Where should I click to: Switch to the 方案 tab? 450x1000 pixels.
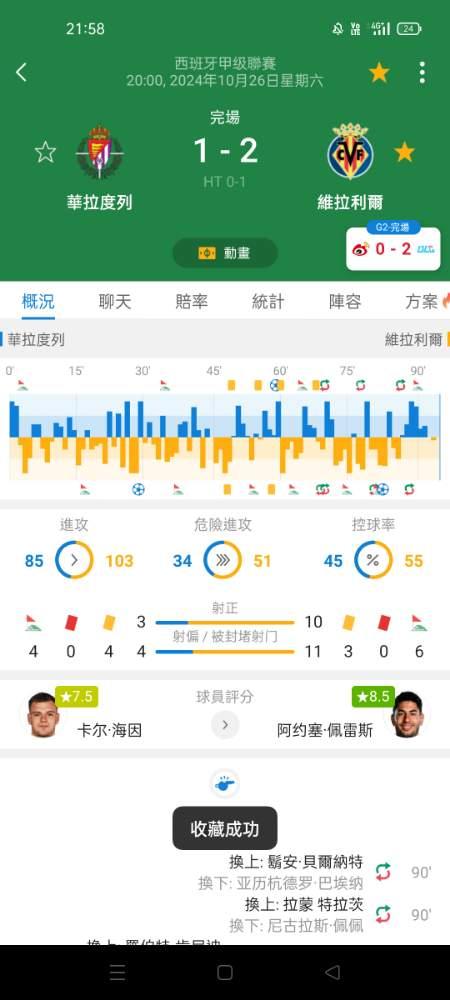[425, 302]
